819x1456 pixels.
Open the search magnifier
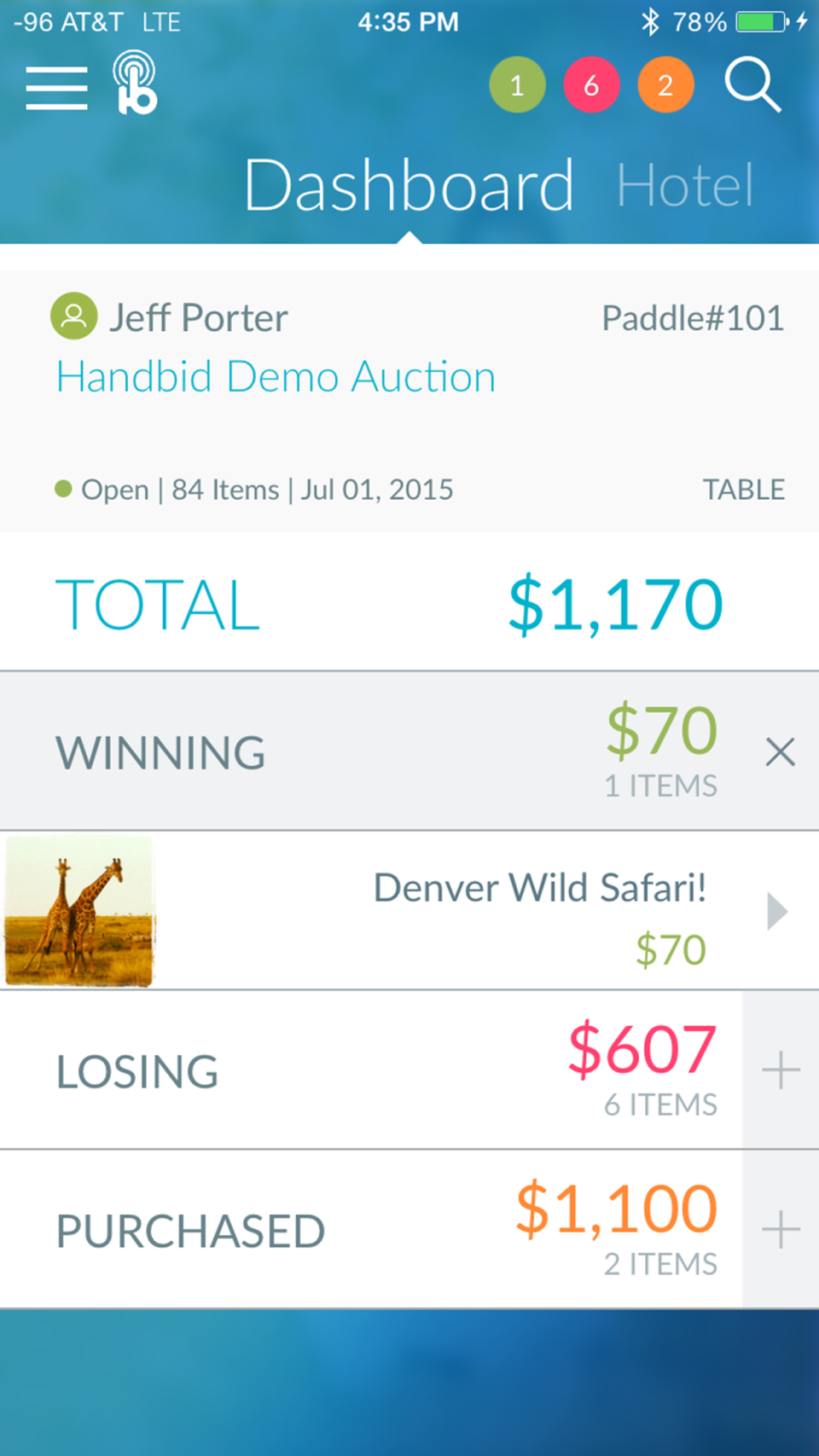[752, 85]
